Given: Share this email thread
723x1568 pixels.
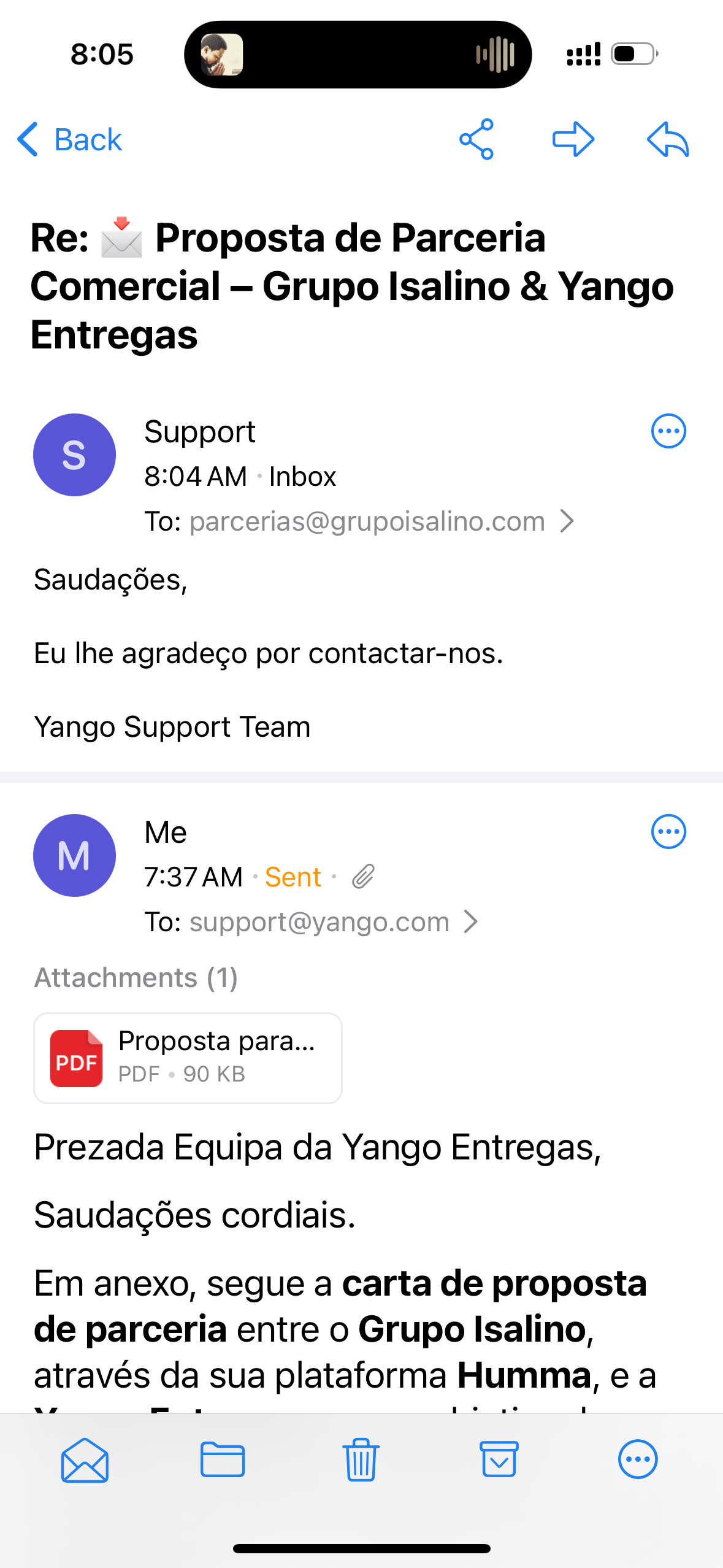Looking at the screenshot, I should (476, 140).
